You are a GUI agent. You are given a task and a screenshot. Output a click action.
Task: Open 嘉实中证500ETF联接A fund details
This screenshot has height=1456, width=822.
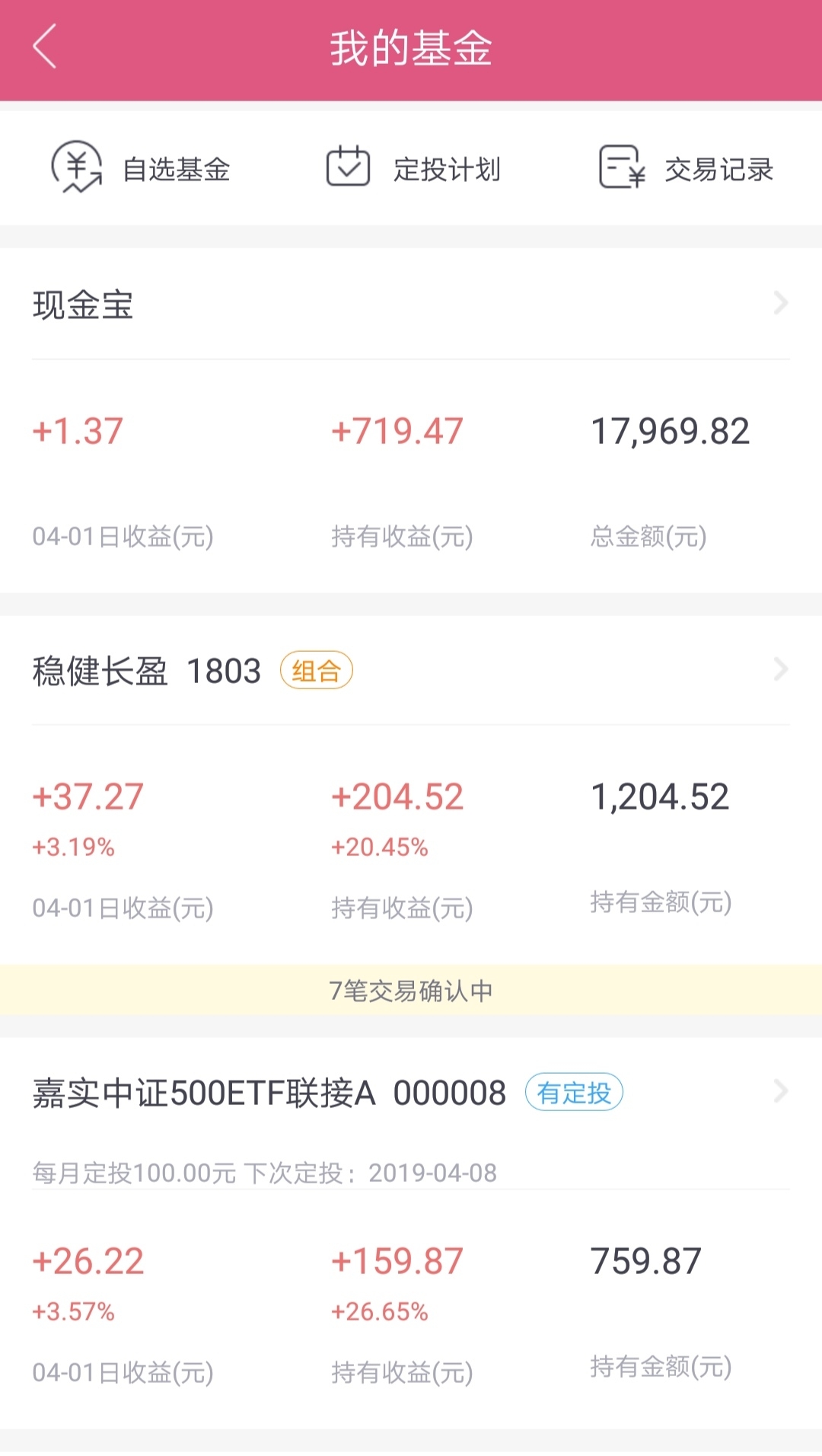click(411, 1093)
